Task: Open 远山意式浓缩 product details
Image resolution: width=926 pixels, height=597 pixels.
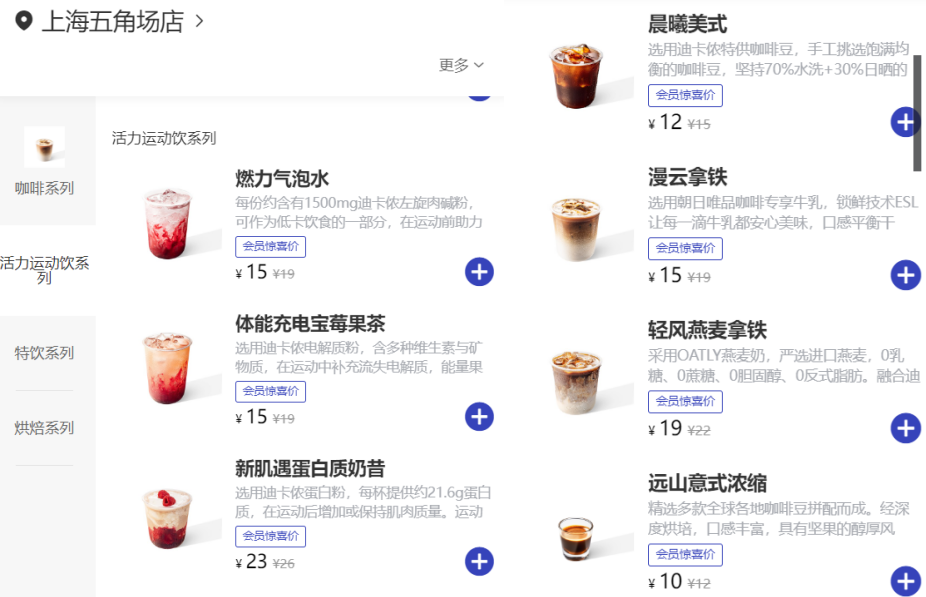Action: coord(707,484)
